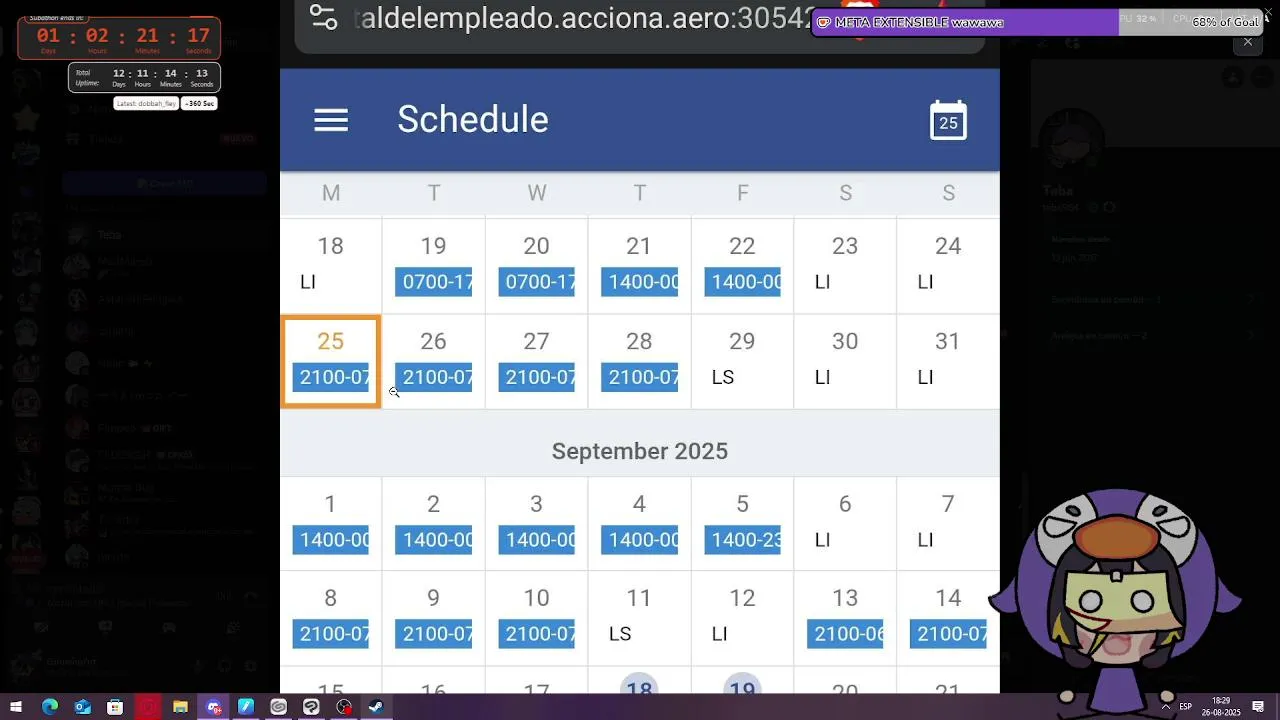The width and height of the screenshot is (1280, 720).
Task: Jump to today via calendar icon
Action: tap(948, 121)
